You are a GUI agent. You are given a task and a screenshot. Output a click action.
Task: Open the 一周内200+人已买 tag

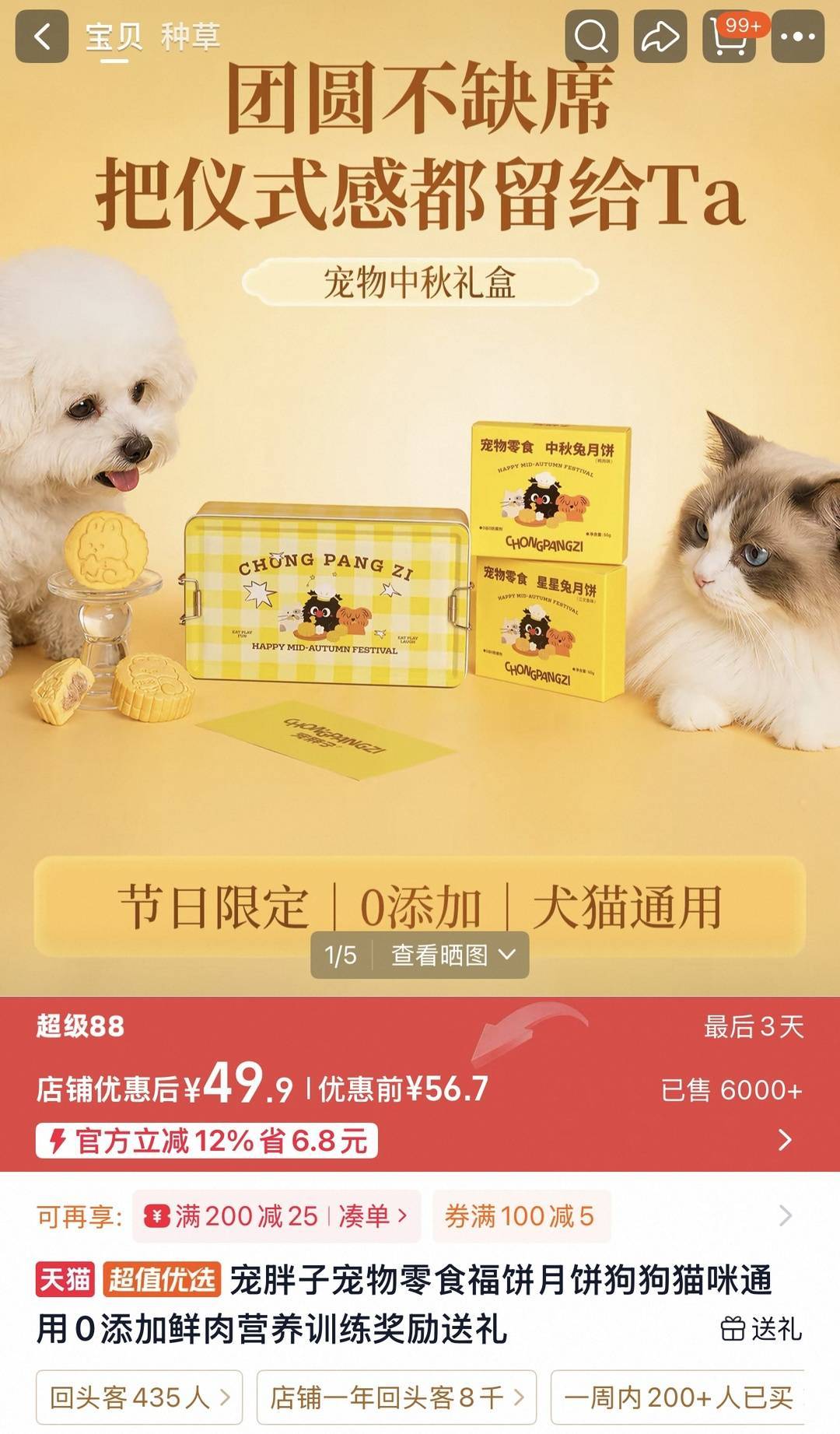click(x=677, y=1397)
